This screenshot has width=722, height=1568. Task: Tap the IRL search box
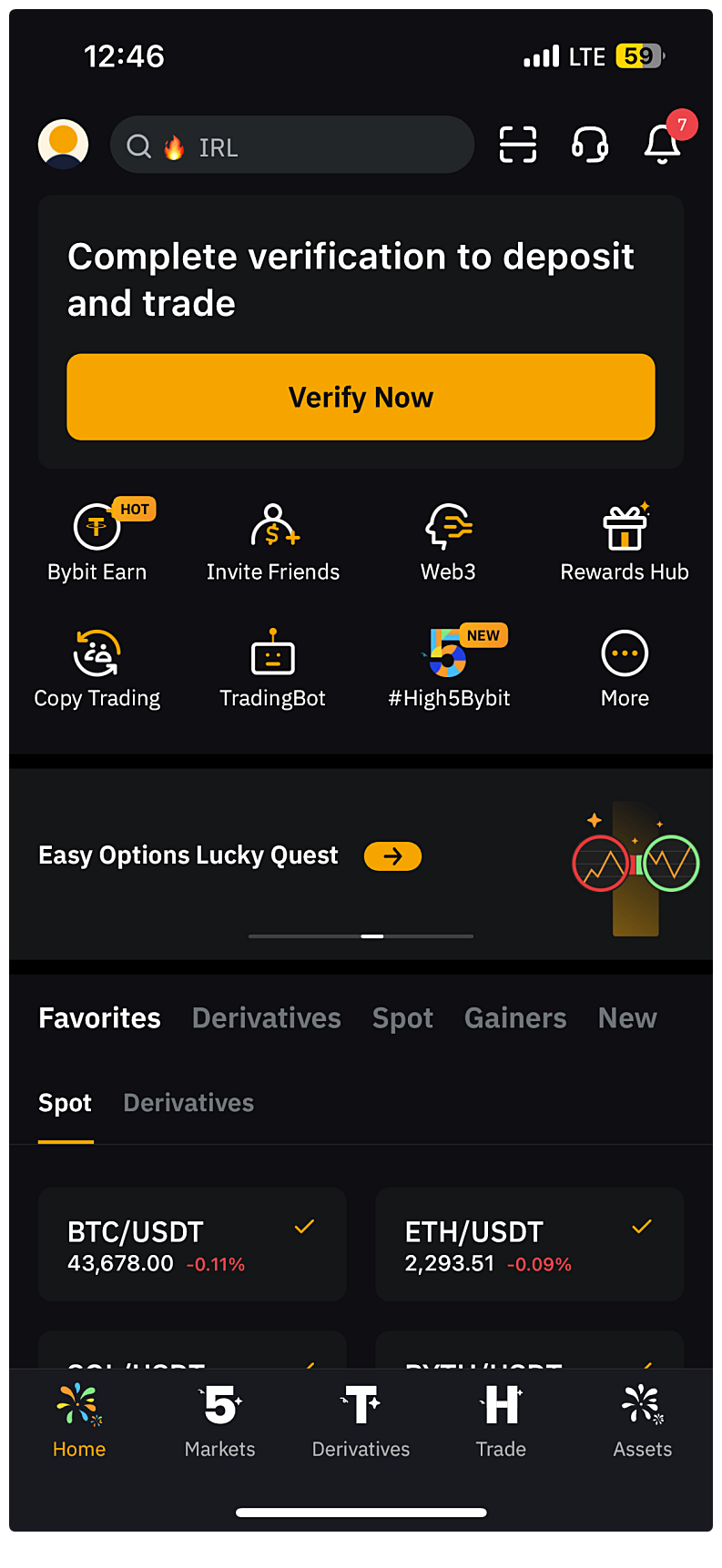pos(291,146)
